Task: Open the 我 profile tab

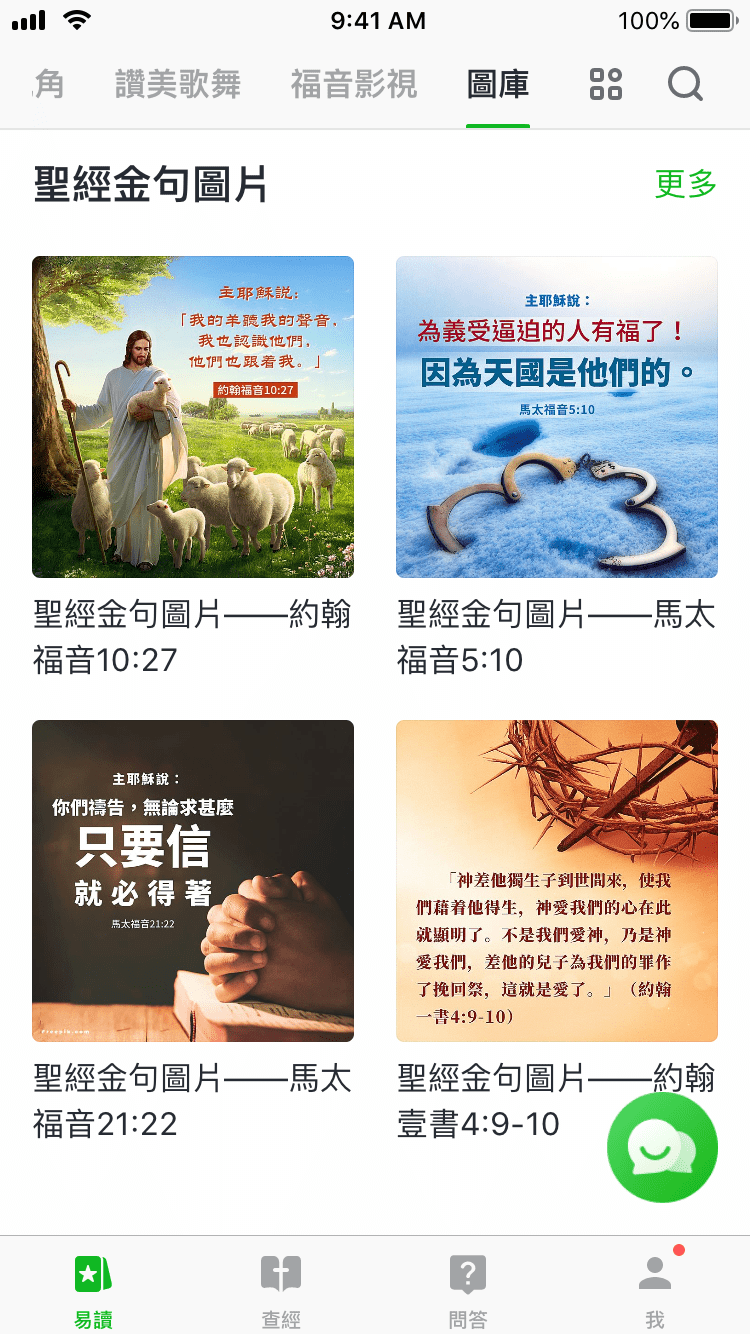Action: [x=655, y=1290]
